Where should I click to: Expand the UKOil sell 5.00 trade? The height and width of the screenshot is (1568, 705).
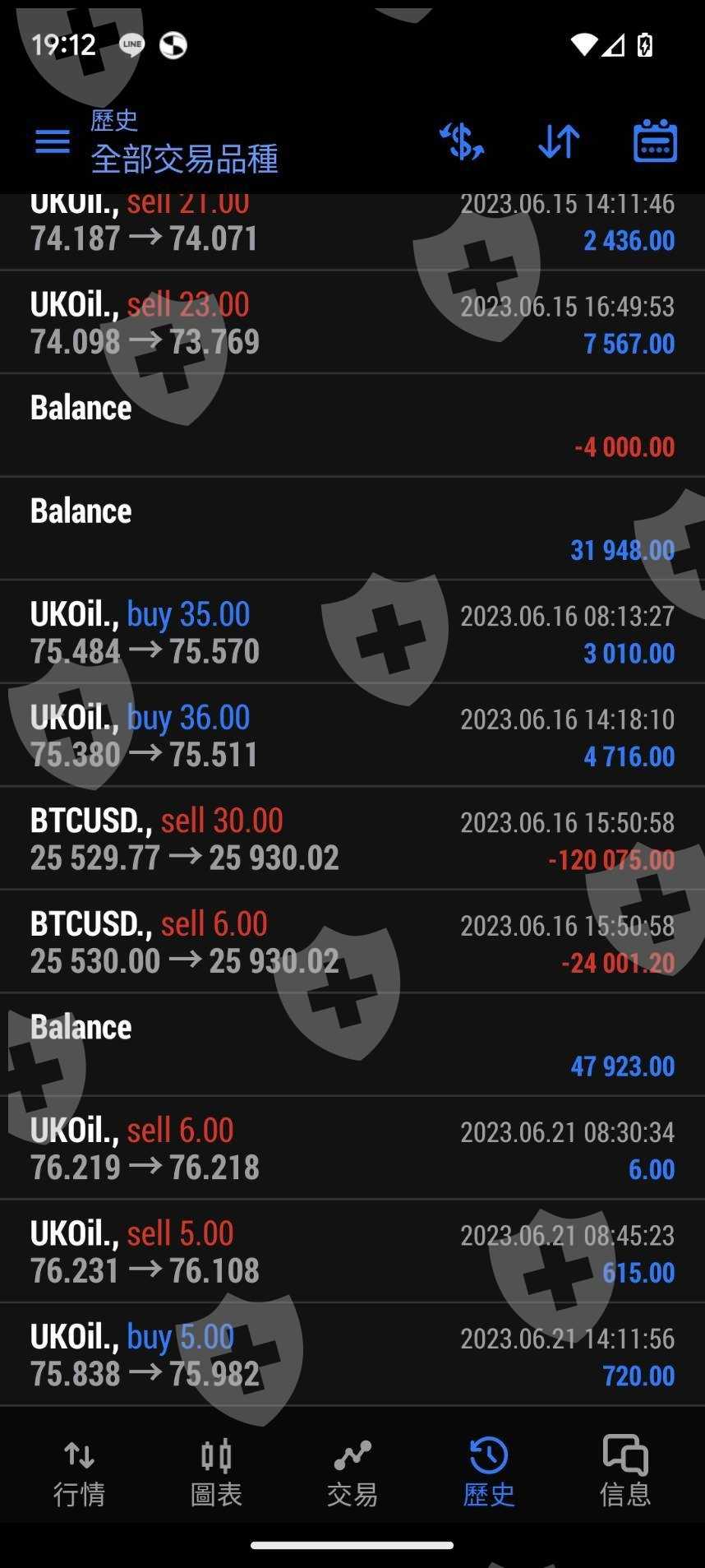click(x=352, y=1251)
